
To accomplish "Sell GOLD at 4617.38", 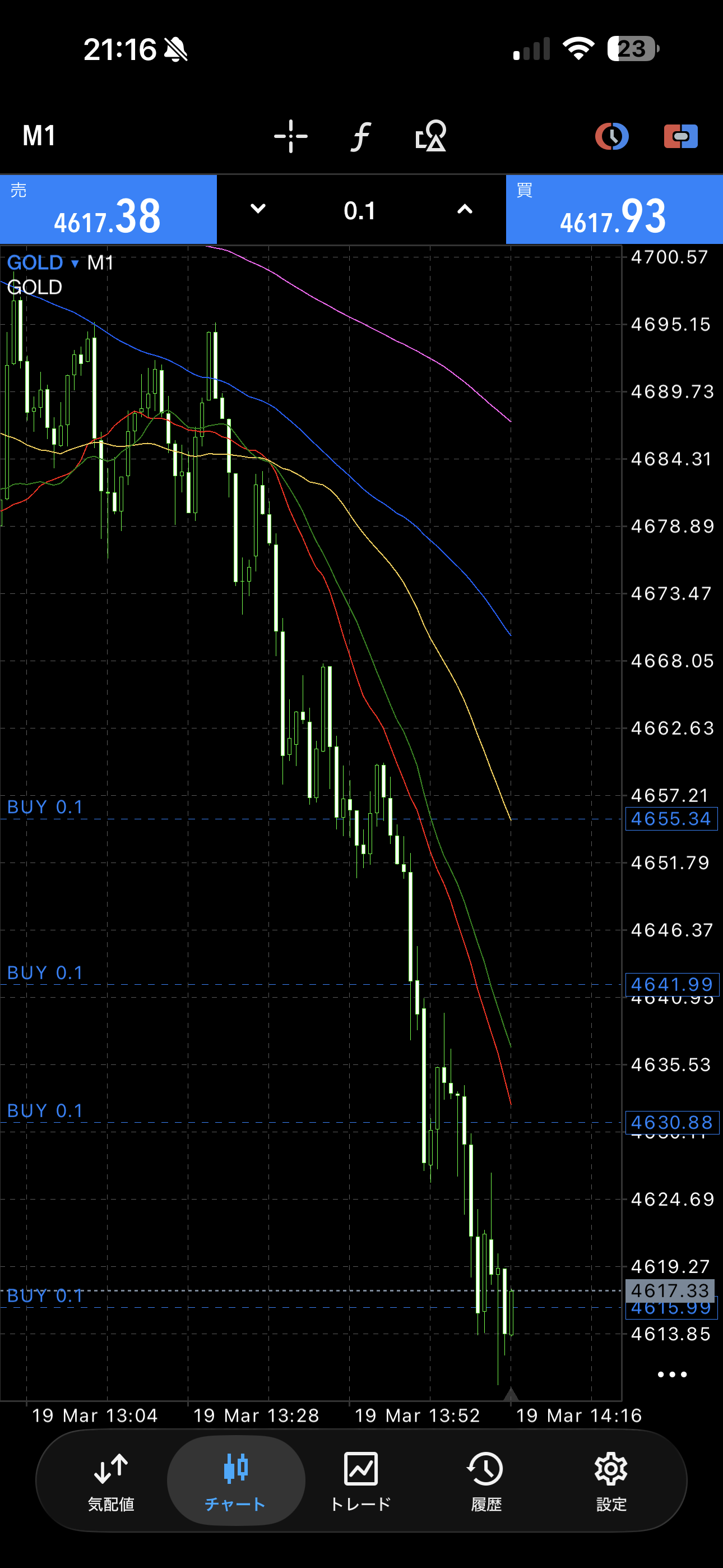I will tap(108, 210).
